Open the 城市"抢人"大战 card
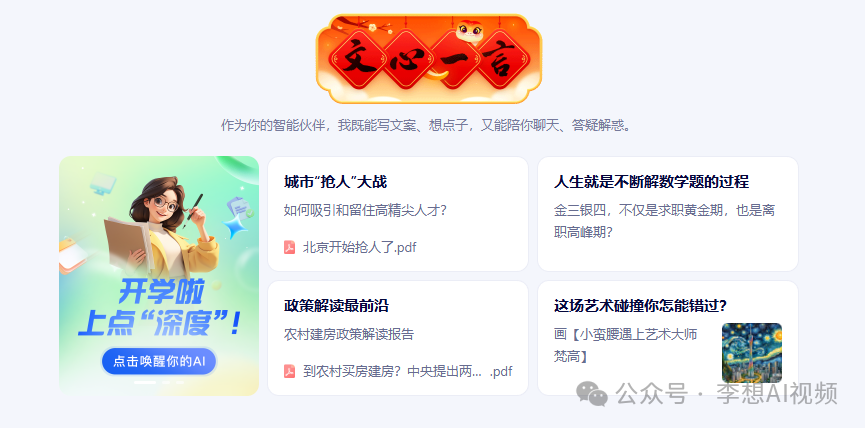This screenshot has width=865, height=428. (397, 213)
